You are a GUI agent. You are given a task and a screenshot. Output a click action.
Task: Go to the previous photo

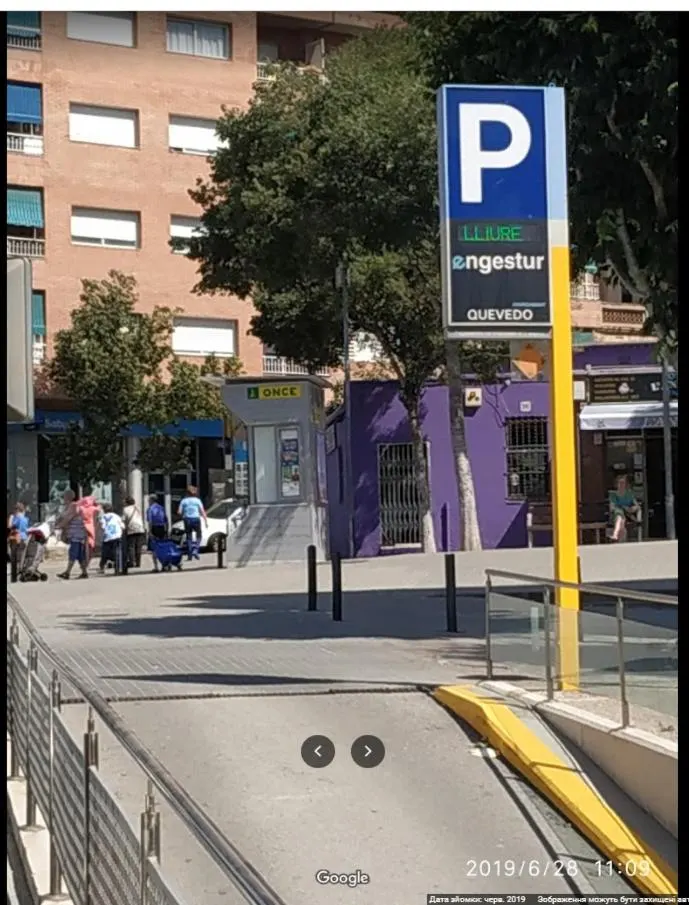point(317,751)
